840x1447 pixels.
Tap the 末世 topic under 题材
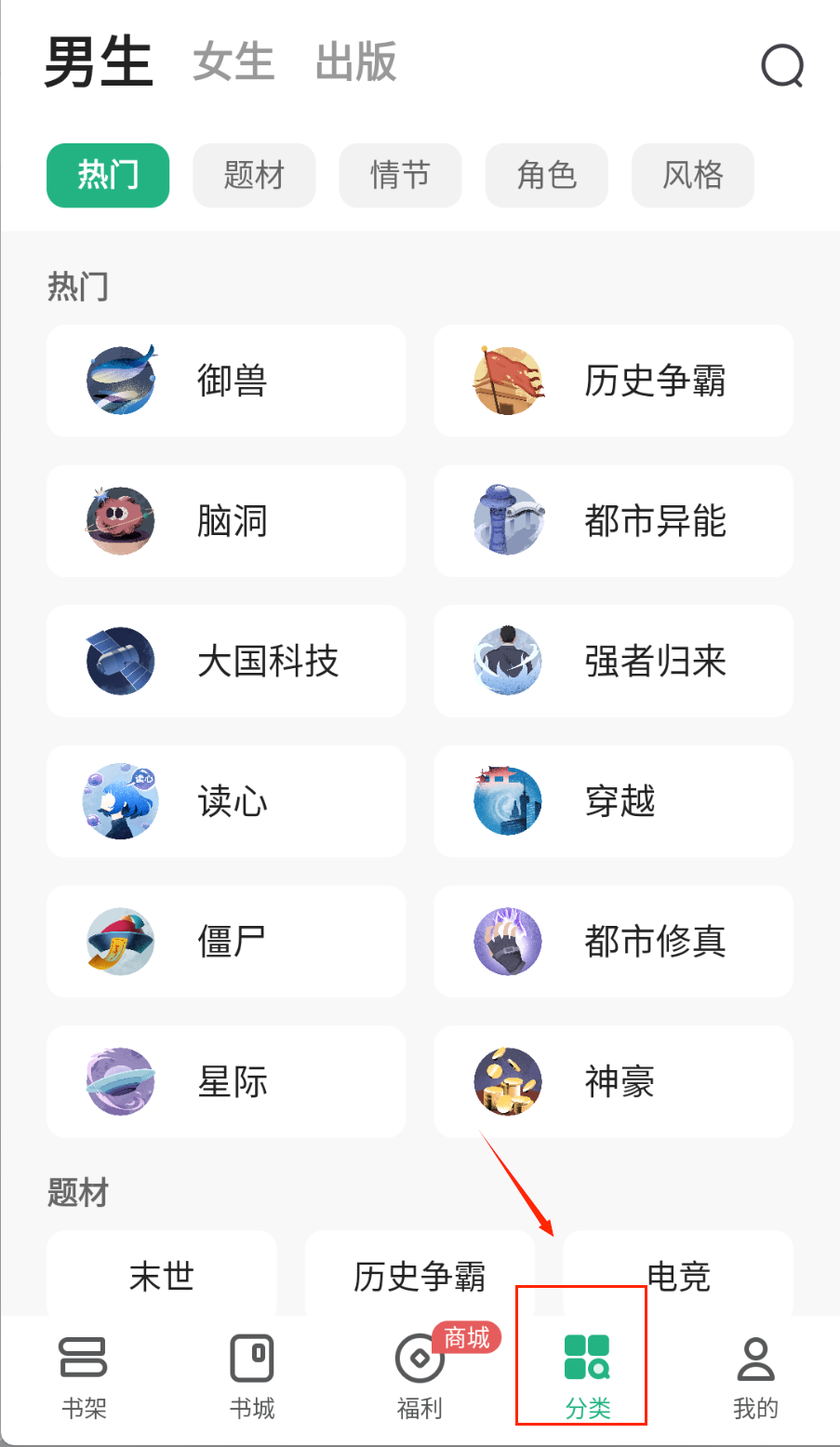pos(162,1276)
